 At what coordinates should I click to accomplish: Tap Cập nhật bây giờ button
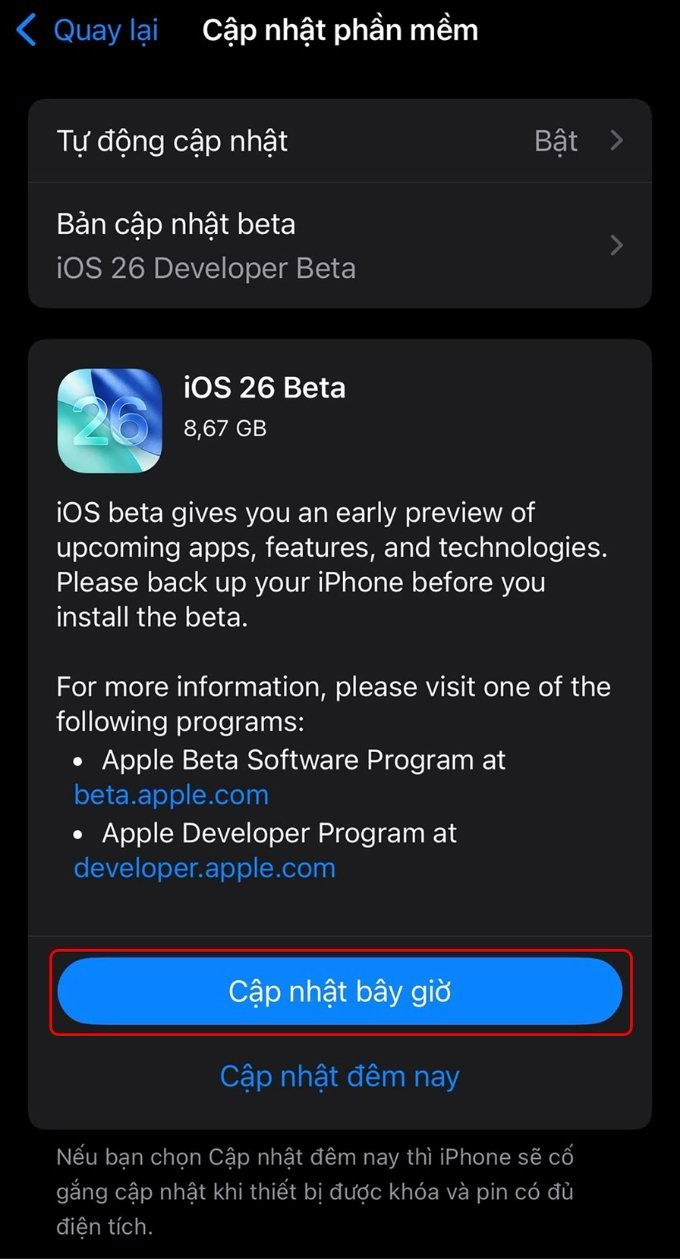pyautogui.click(x=340, y=991)
